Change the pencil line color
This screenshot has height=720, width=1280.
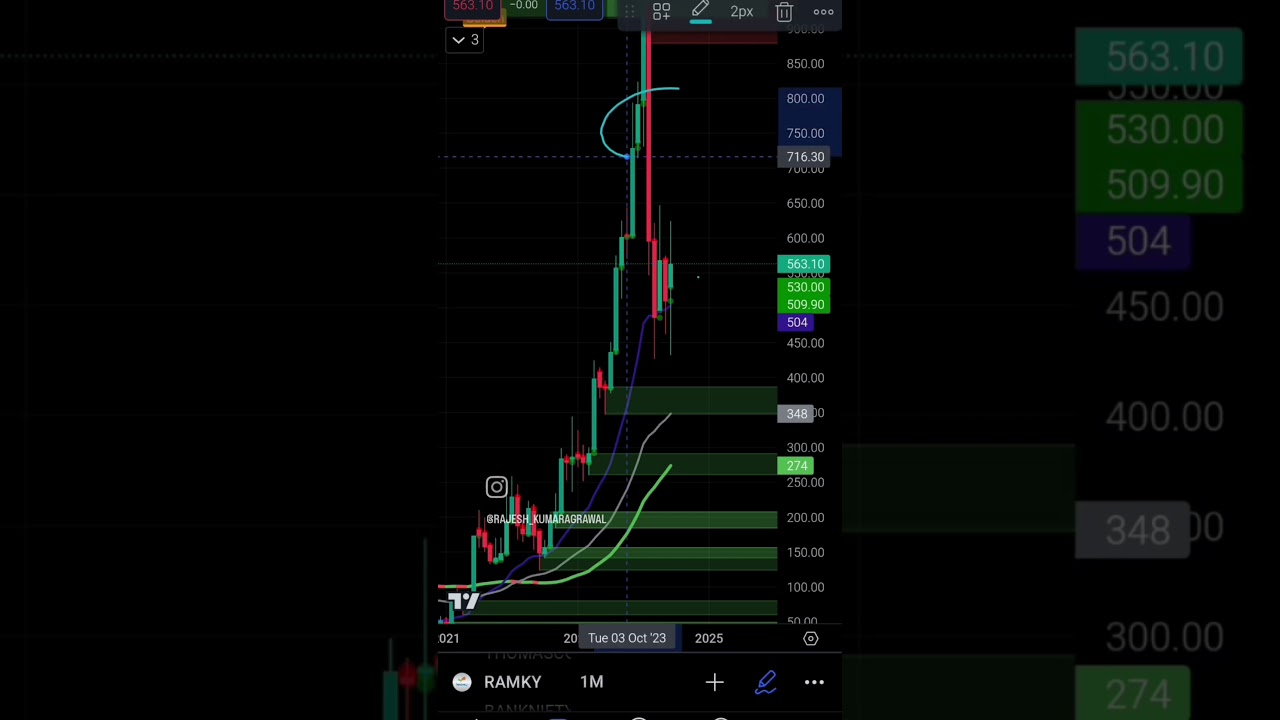pos(700,12)
